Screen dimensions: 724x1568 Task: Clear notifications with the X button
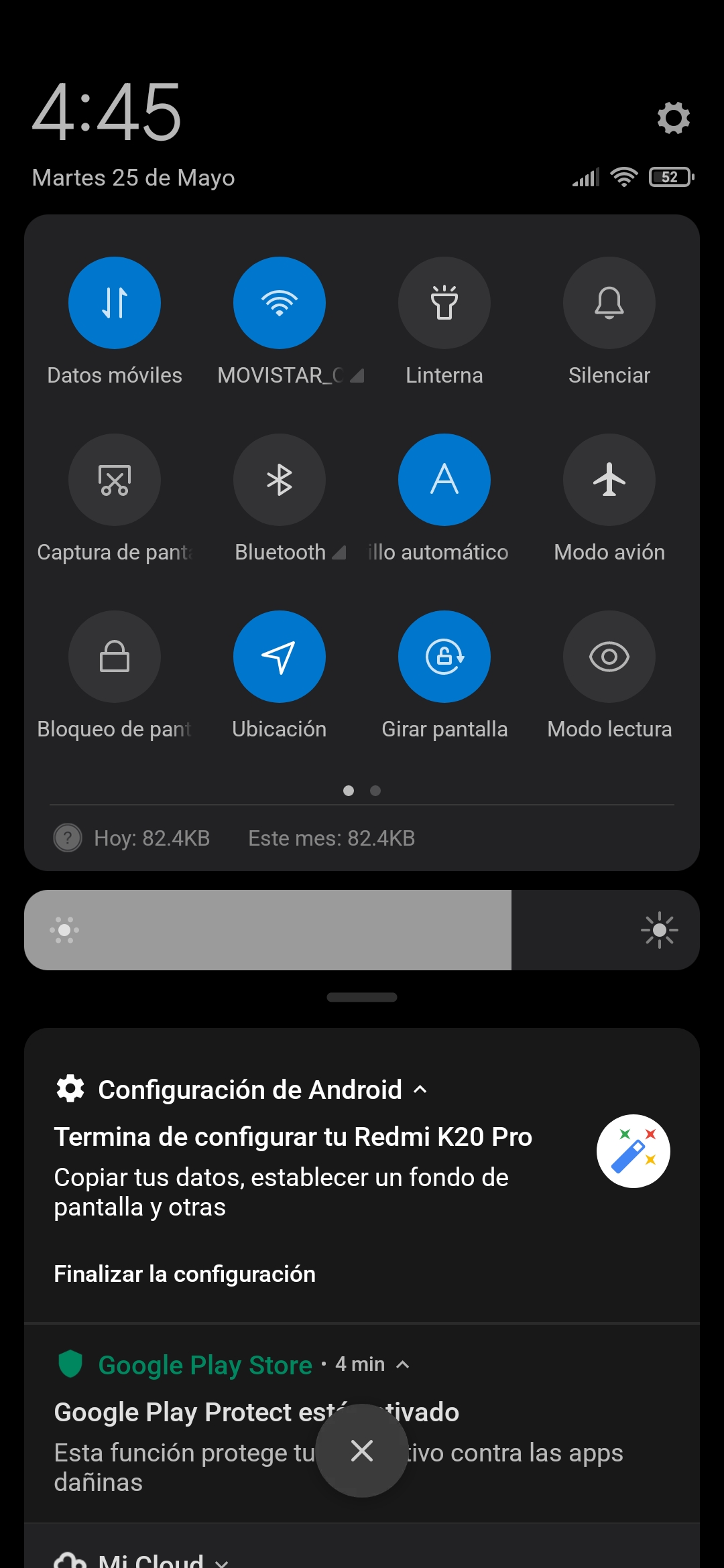pyautogui.click(x=362, y=1451)
